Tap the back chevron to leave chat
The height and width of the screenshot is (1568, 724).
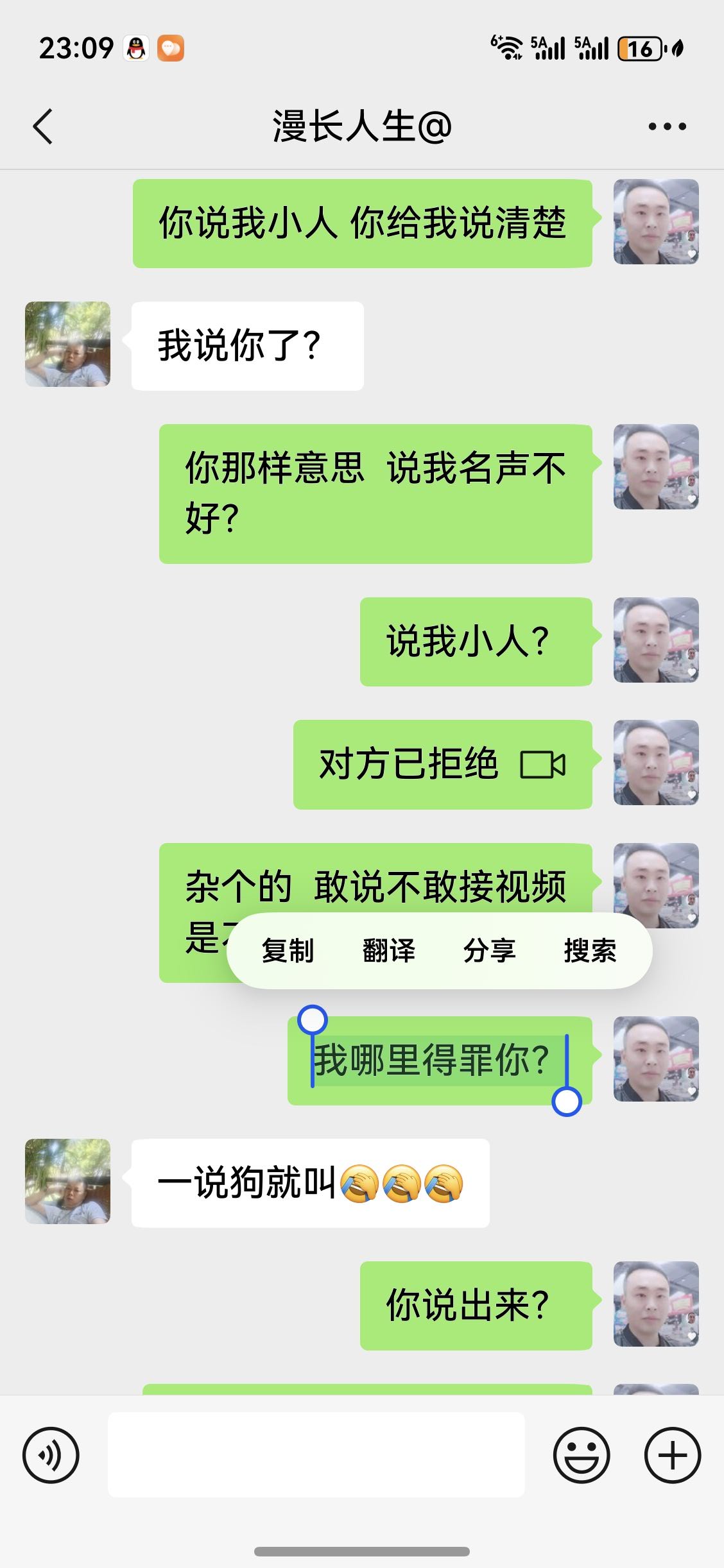pyautogui.click(x=42, y=126)
